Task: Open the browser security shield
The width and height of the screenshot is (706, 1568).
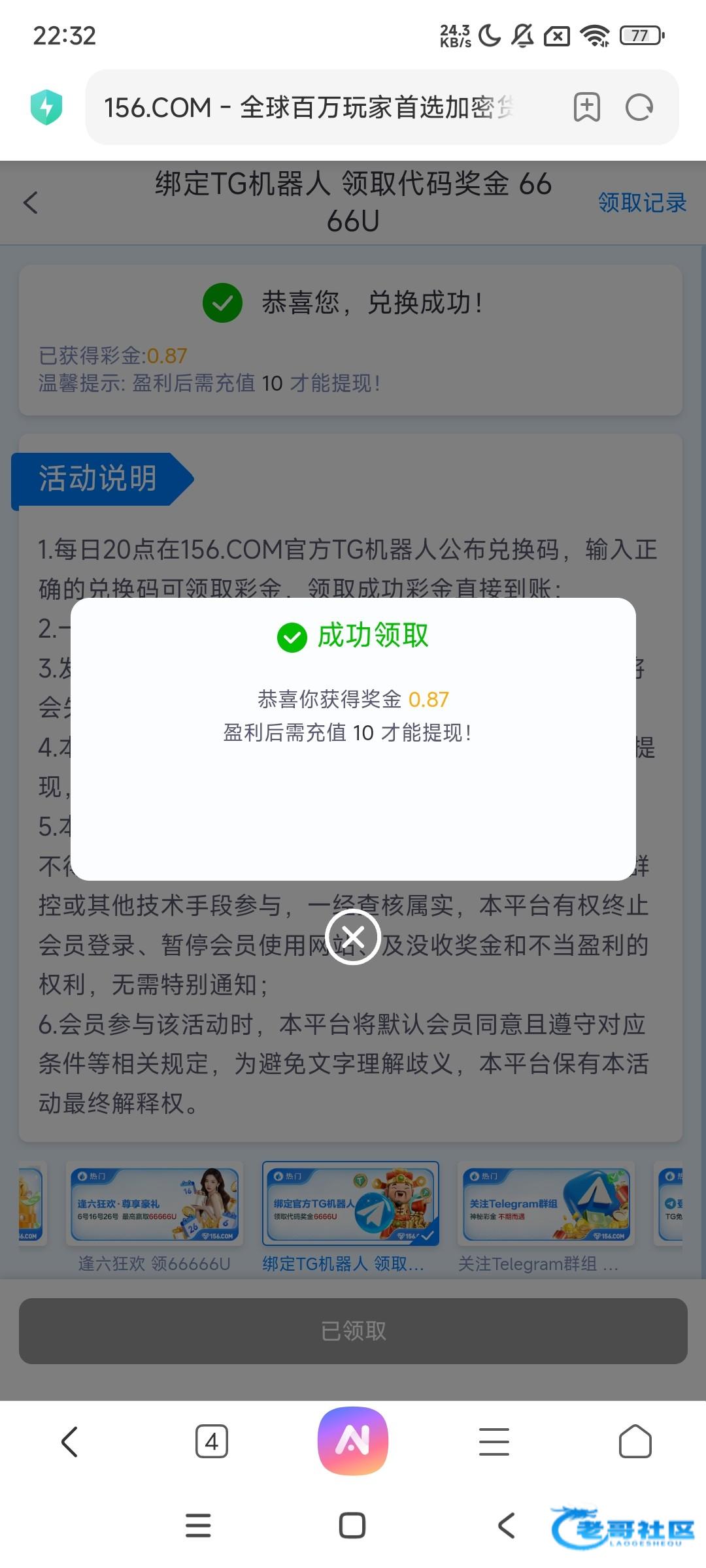Action: point(46,107)
